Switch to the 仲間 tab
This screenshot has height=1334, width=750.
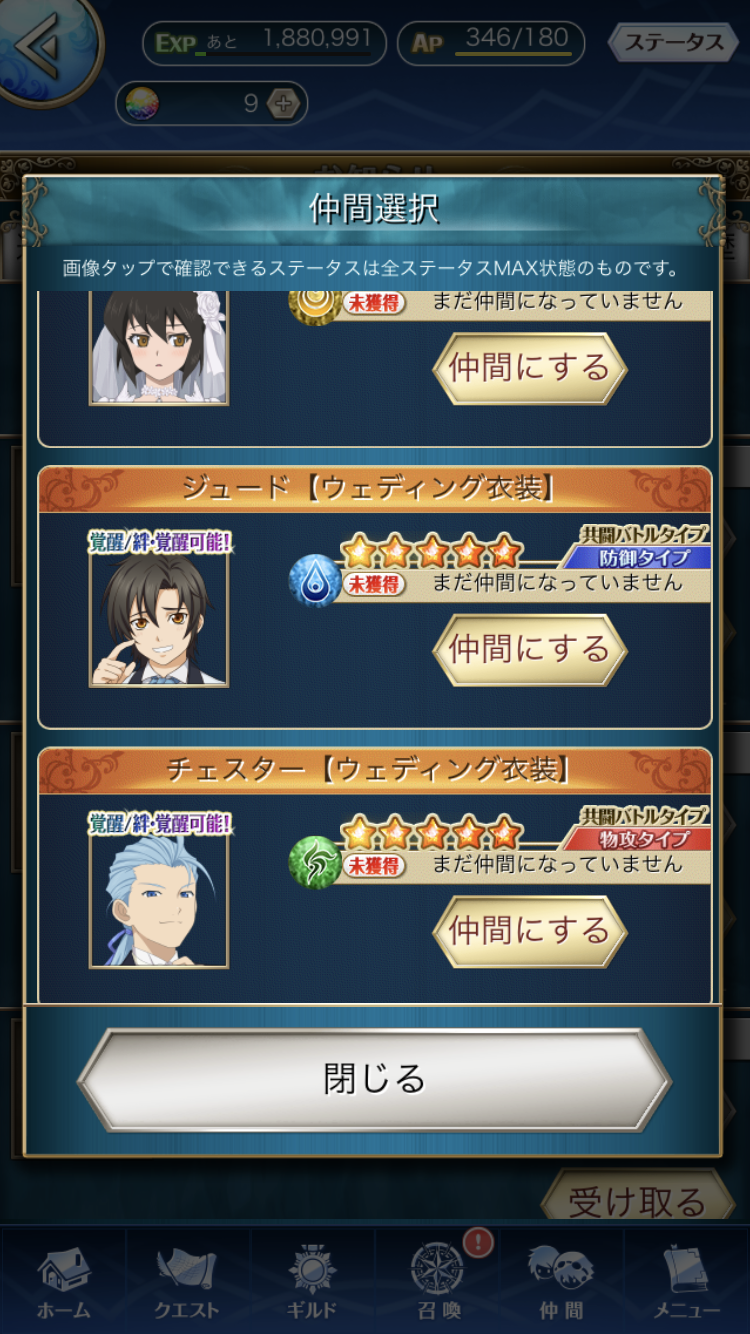click(x=562, y=1282)
